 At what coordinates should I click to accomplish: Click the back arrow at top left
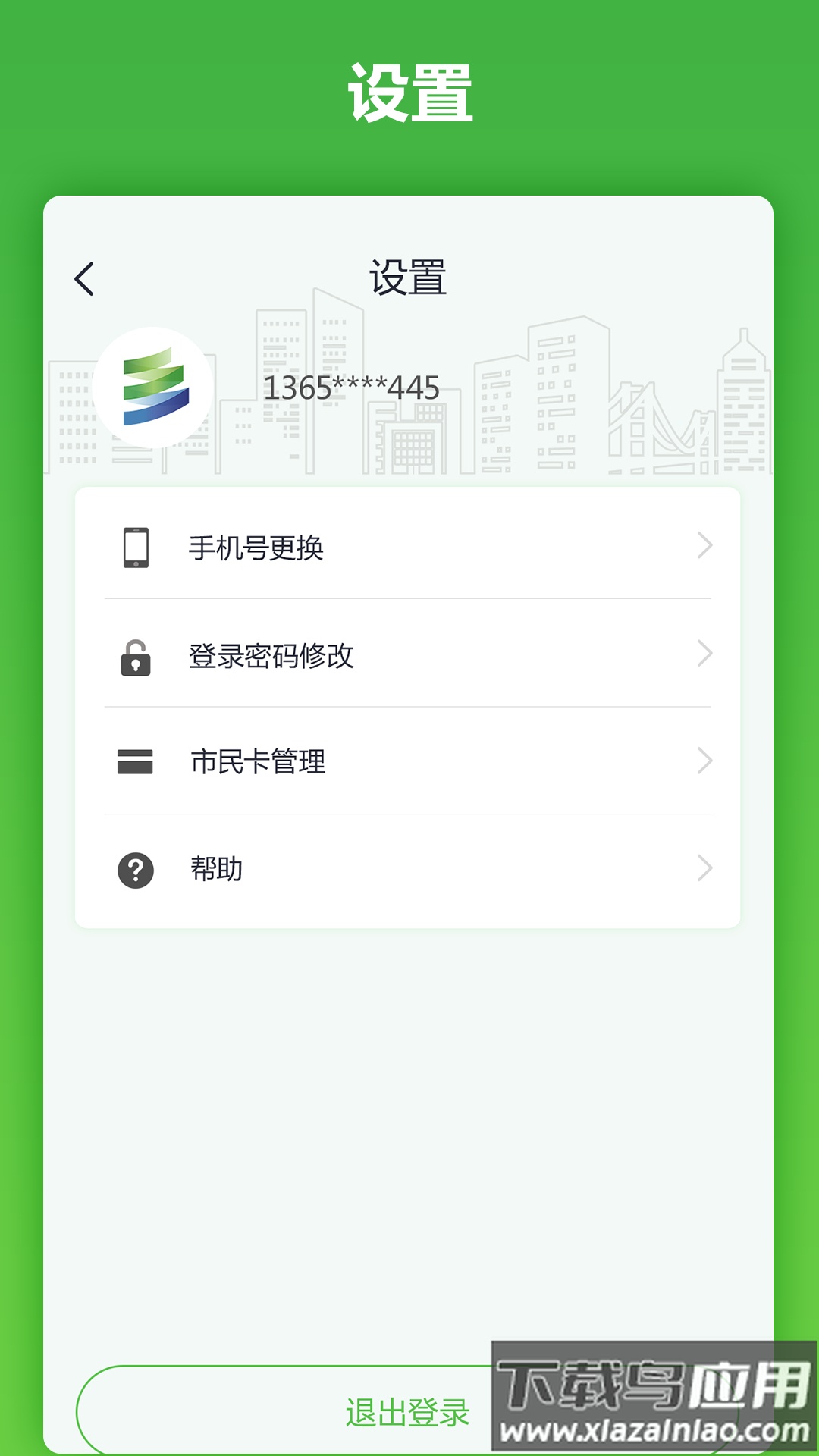(83, 278)
